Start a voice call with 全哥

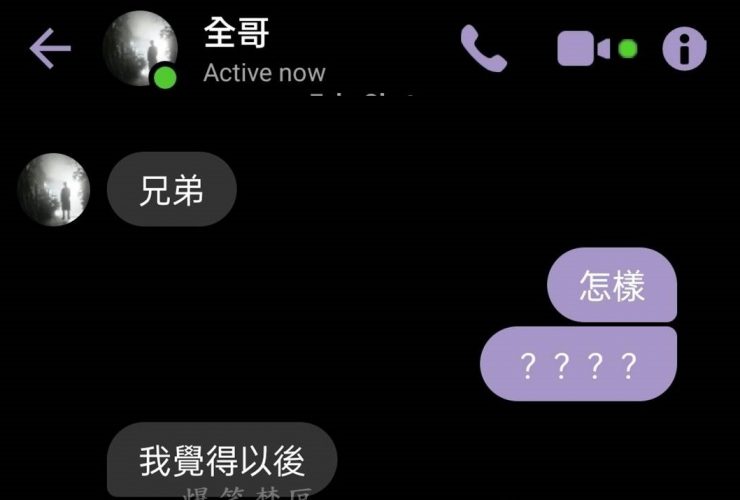[485, 48]
